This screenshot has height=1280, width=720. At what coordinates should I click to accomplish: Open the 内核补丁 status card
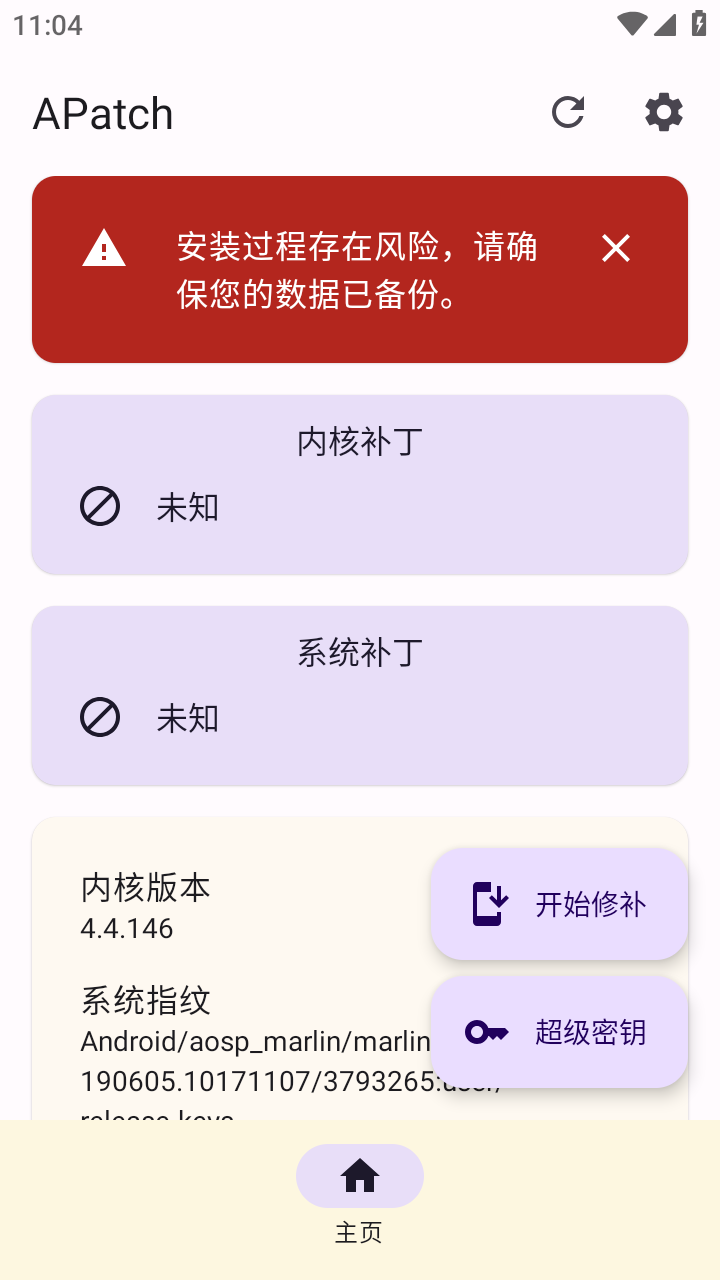click(360, 484)
